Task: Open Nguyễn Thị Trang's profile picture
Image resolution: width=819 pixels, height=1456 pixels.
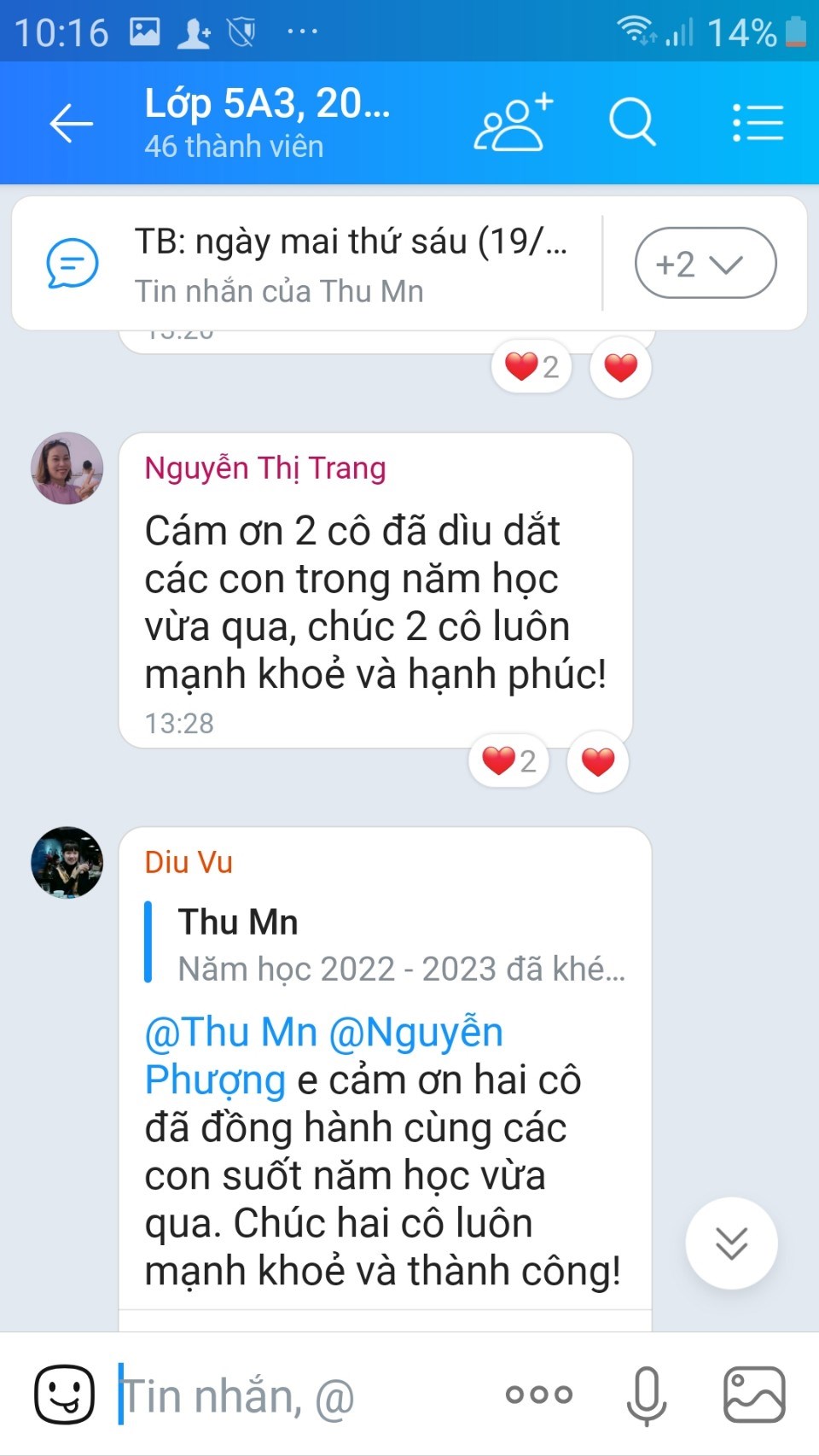Action: pos(67,468)
